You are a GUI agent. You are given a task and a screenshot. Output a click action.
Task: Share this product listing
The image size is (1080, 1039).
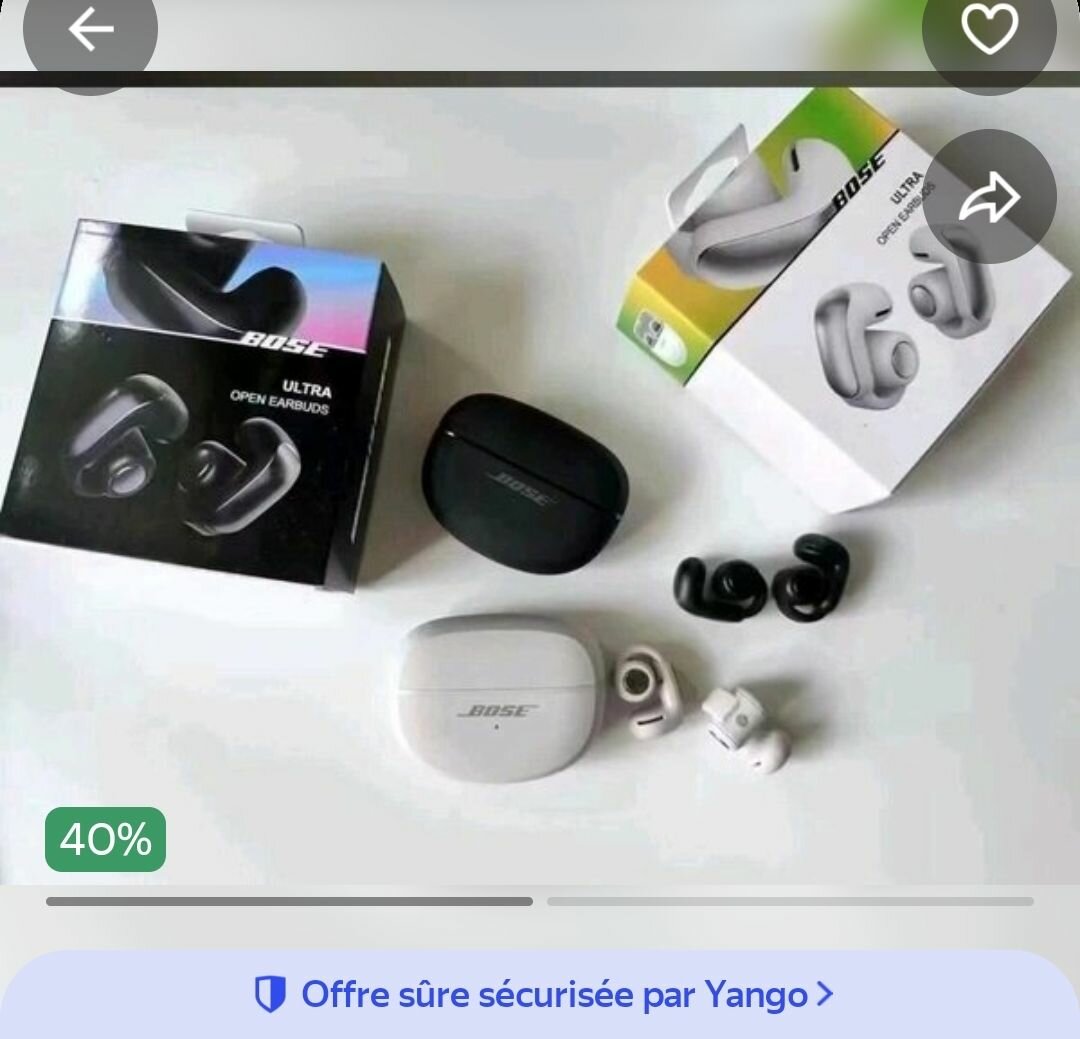(988, 197)
